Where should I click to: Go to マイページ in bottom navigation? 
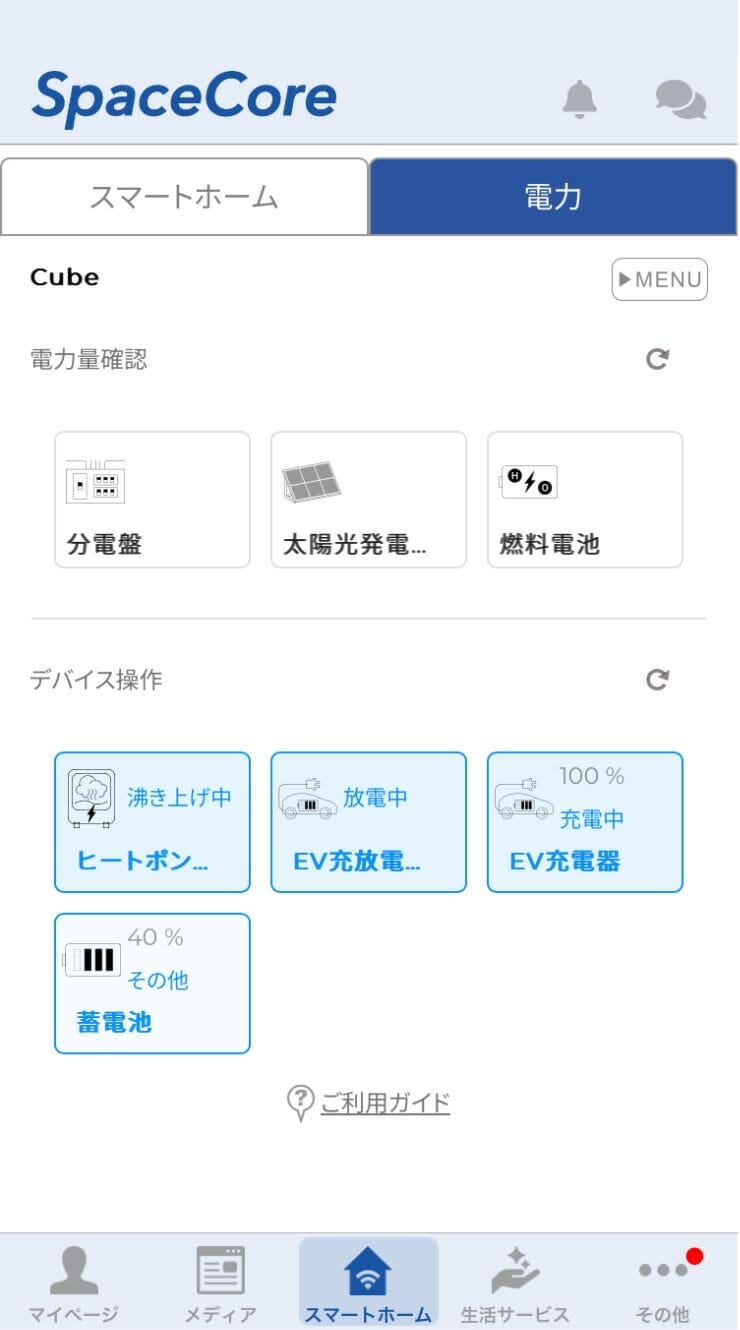pyautogui.click(x=74, y=1284)
